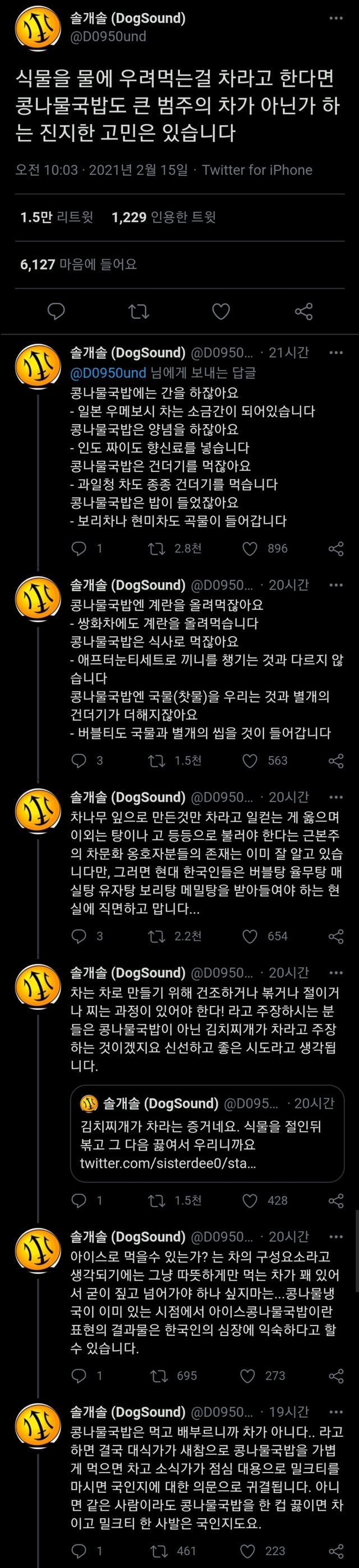Screen dimensions: 359x1568
Task: Like the main tweet
Action: 220,312
